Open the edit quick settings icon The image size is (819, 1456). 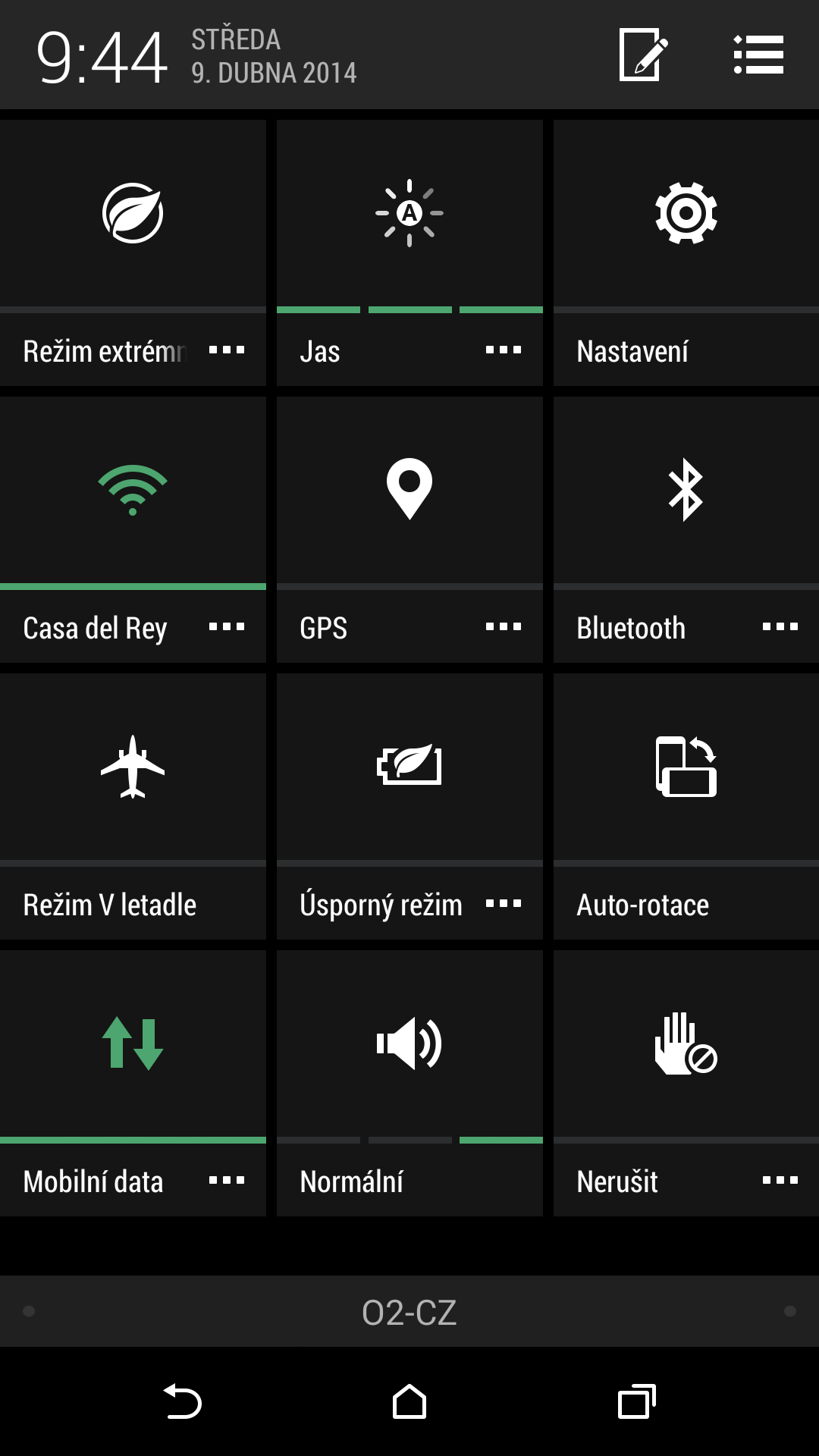643,55
